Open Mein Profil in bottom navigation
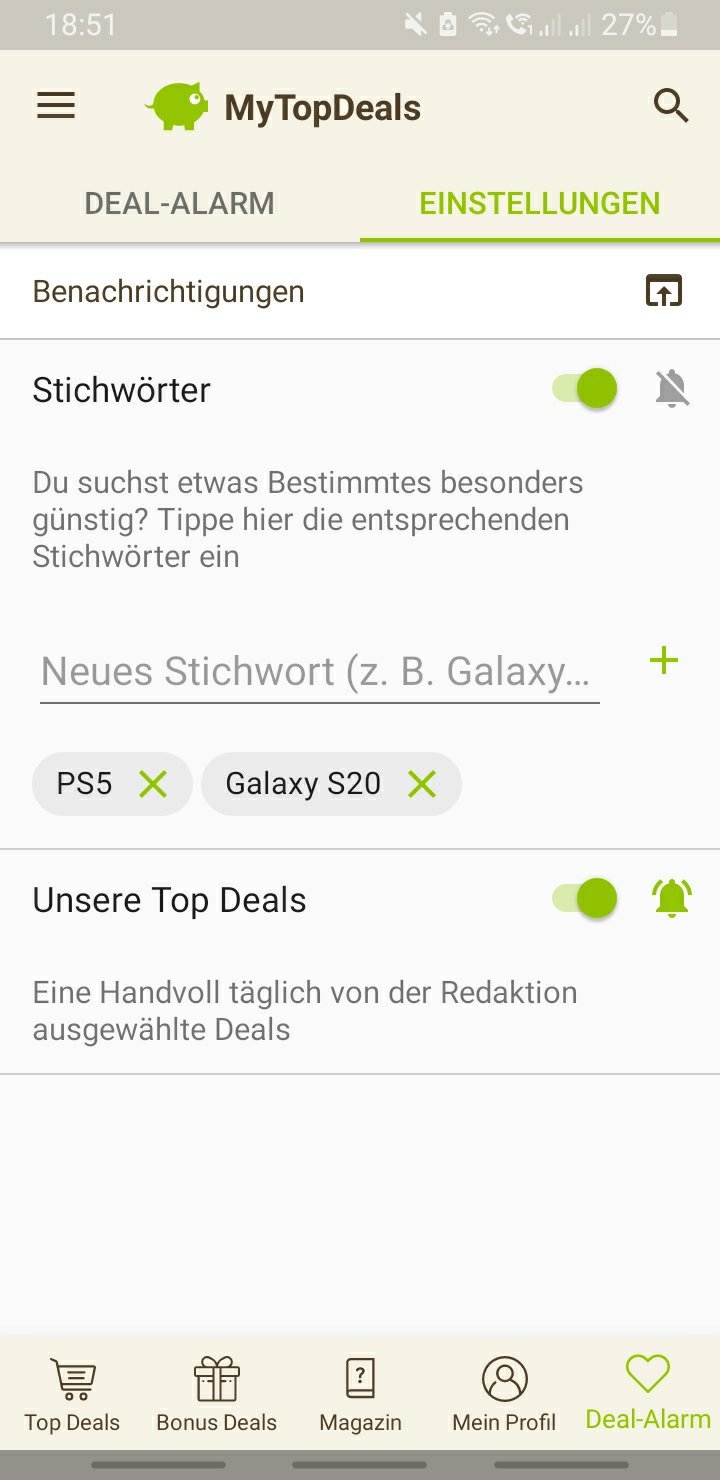 click(x=504, y=1394)
